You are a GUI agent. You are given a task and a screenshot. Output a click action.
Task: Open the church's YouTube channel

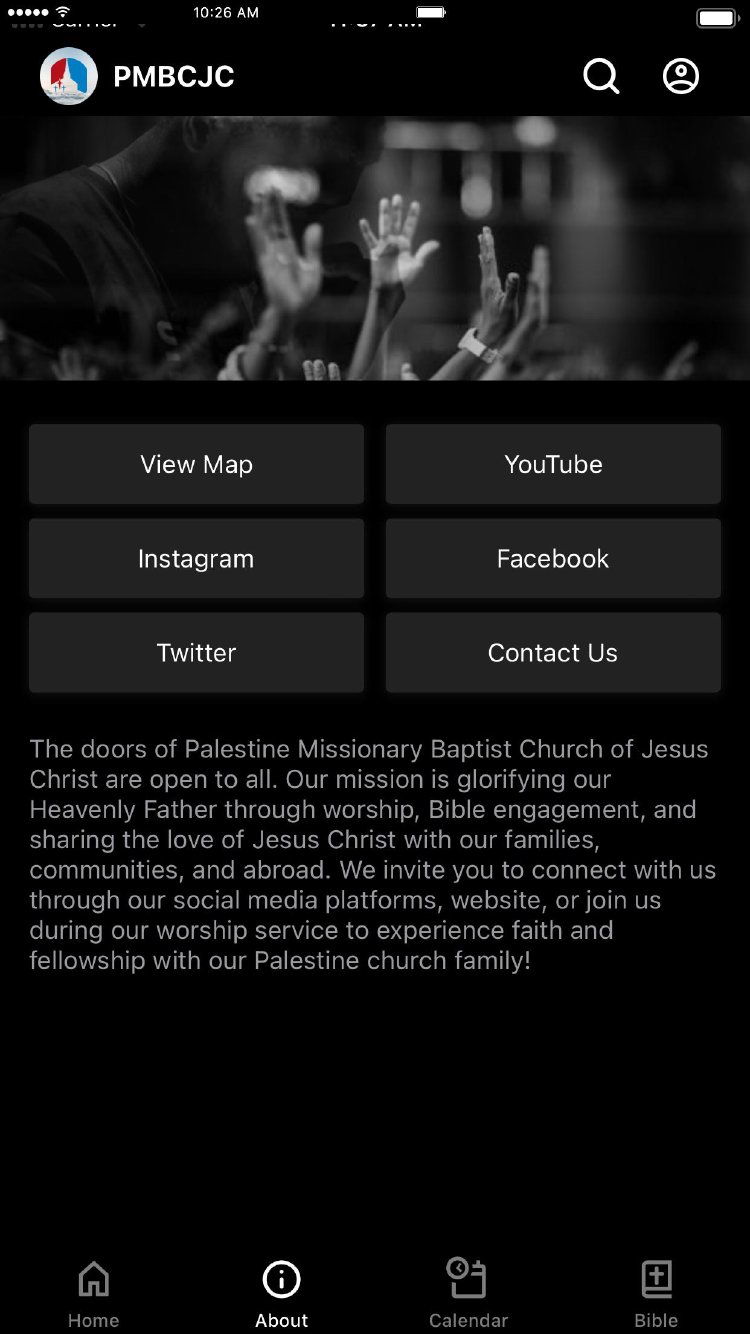553,464
